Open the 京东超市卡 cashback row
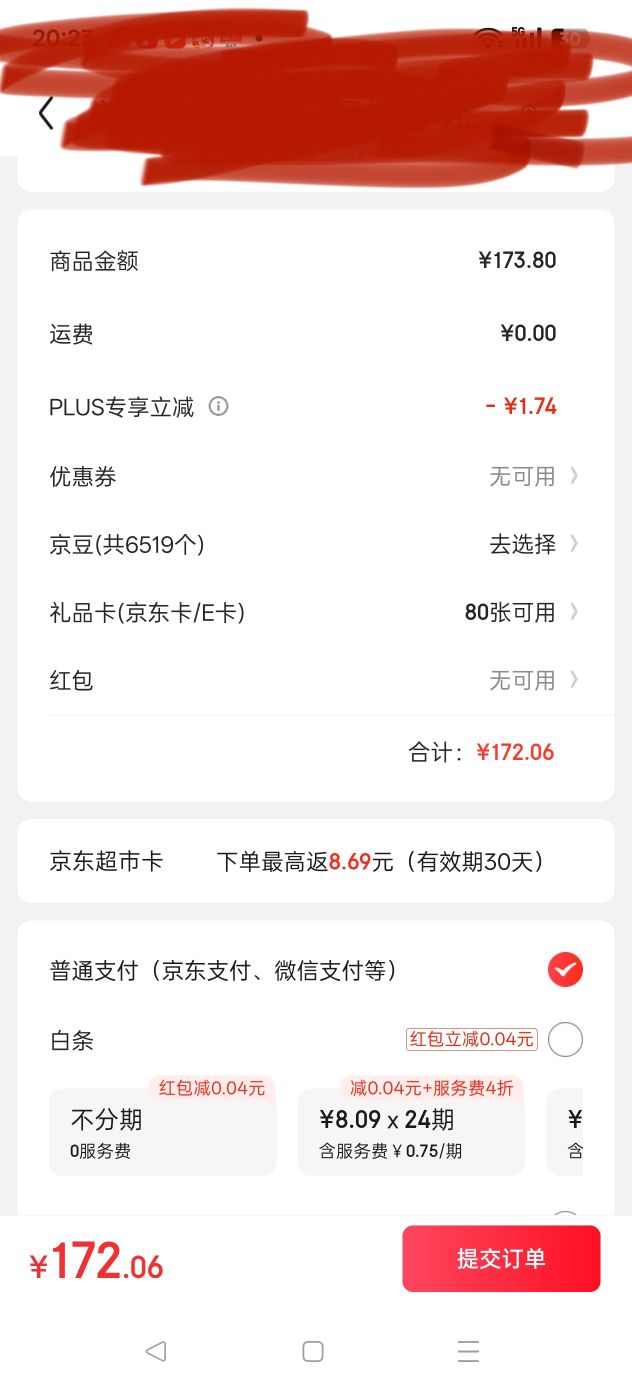Image resolution: width=632 pixels, height=1390 pixels. coord(315,861)
